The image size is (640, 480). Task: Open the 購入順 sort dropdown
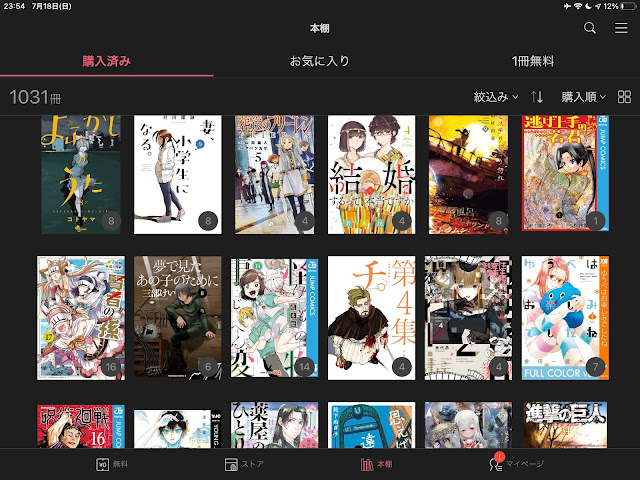click(584, 97)
